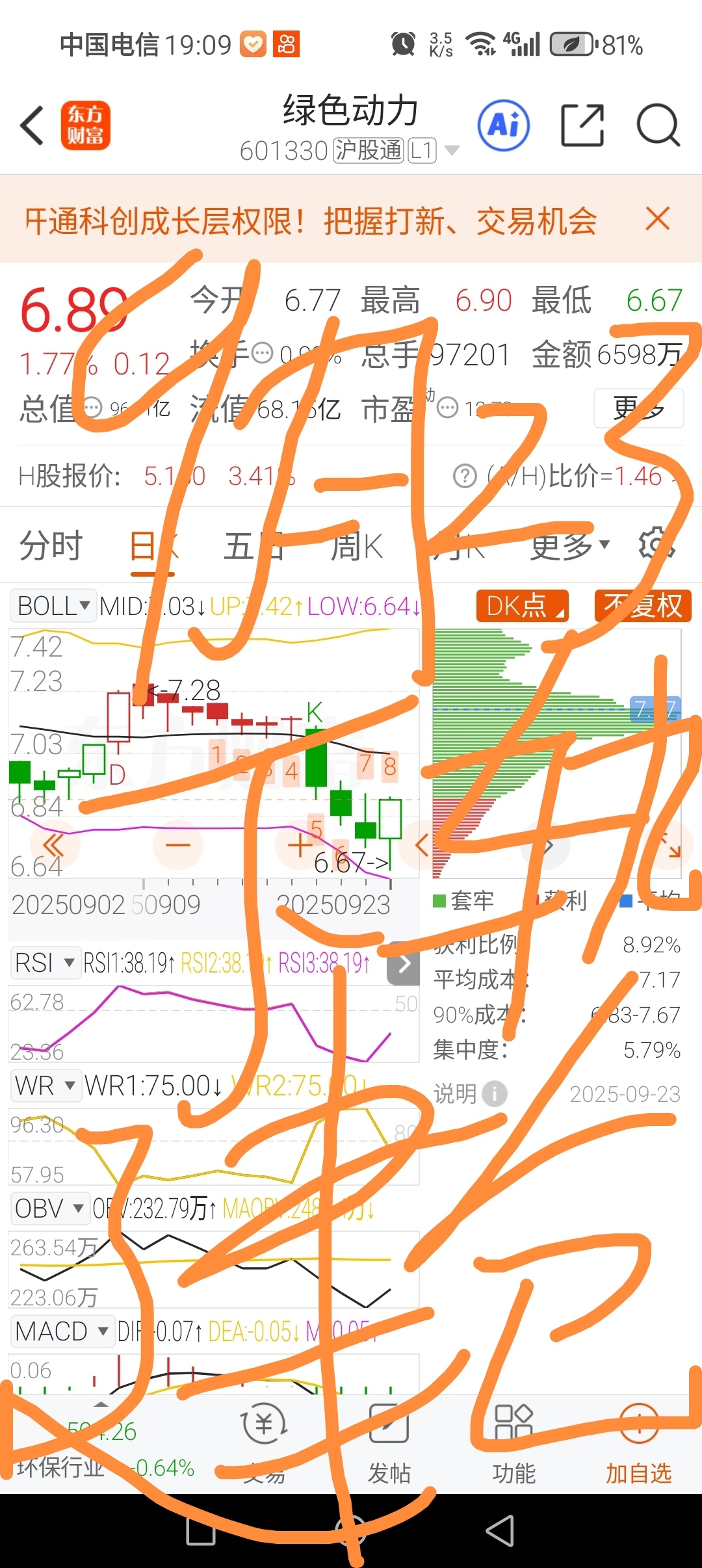This screenshot has height=1568, width=702.
Task: Zoom out the K-line chart with minus
Action: tap(177, 845)
